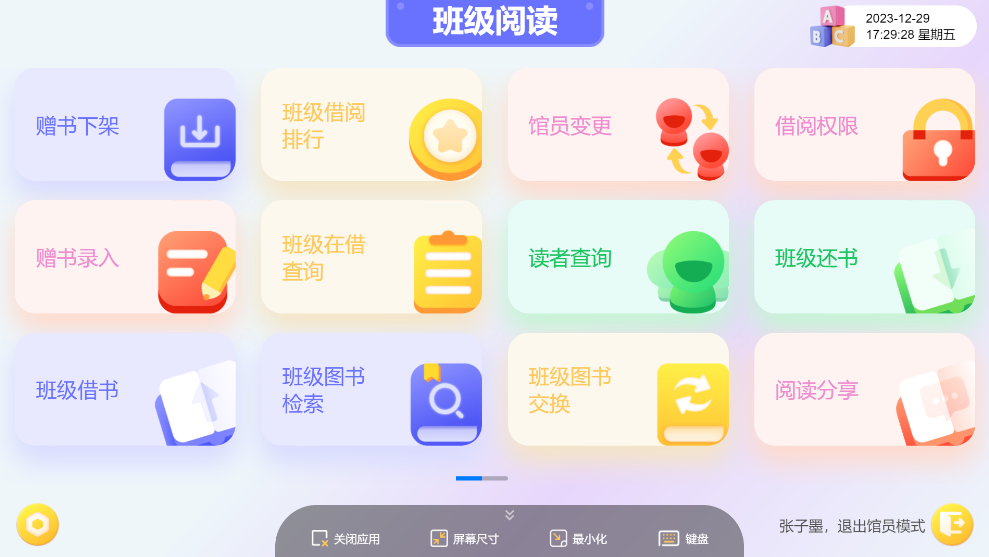The image size is (989, 557).
Task: Open the 班级借书 card
Action: click(x=125, y=389)
